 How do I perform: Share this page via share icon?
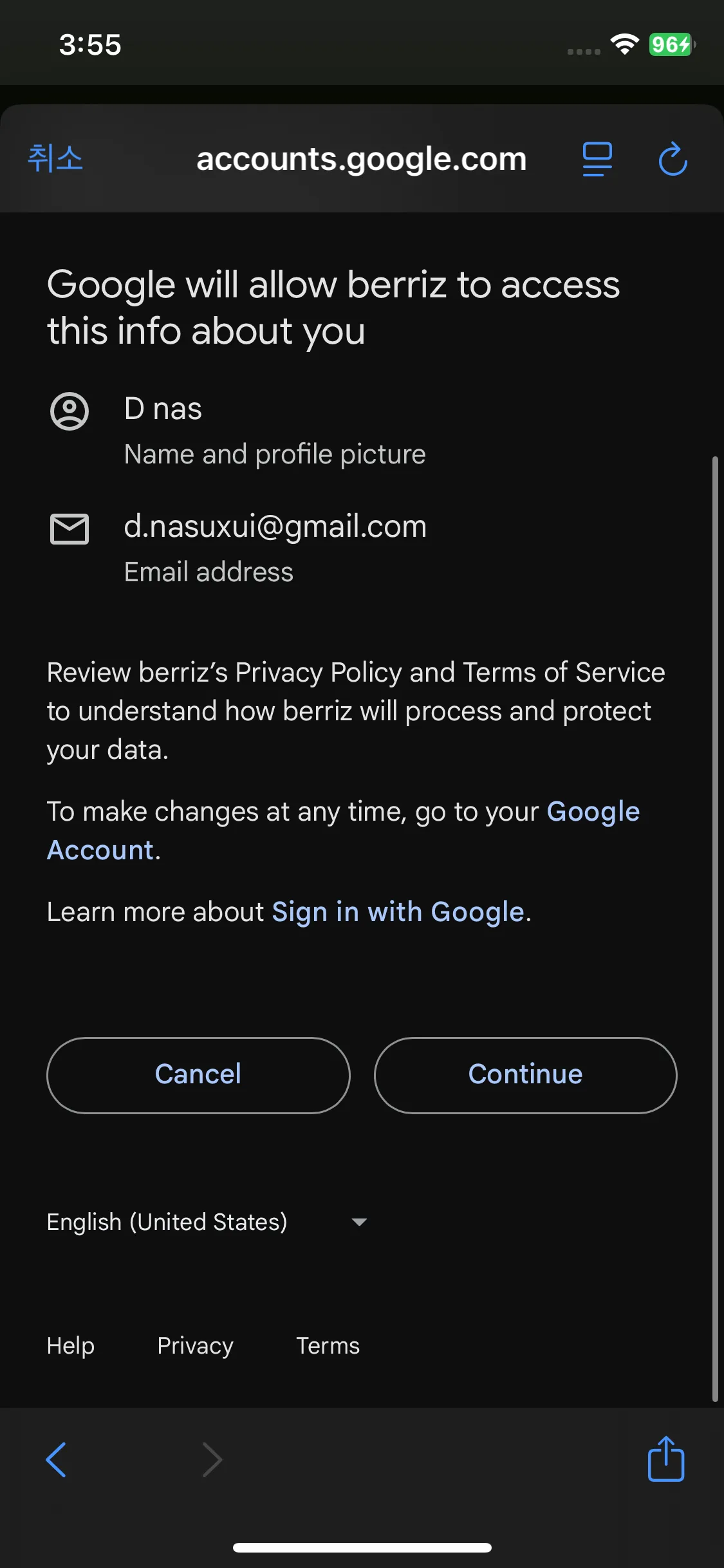coord(665,1459)
